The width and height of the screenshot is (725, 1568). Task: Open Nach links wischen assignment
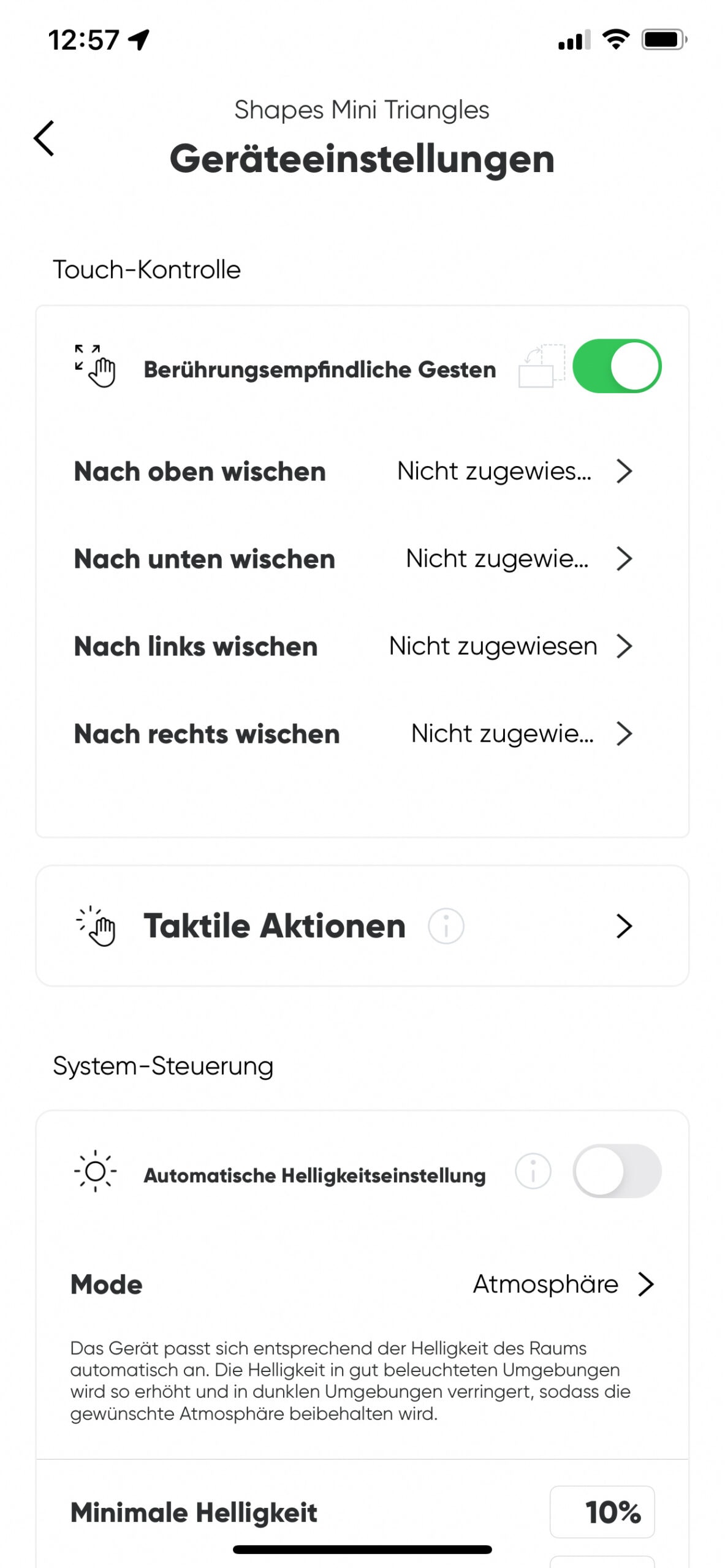click(362, 646)
